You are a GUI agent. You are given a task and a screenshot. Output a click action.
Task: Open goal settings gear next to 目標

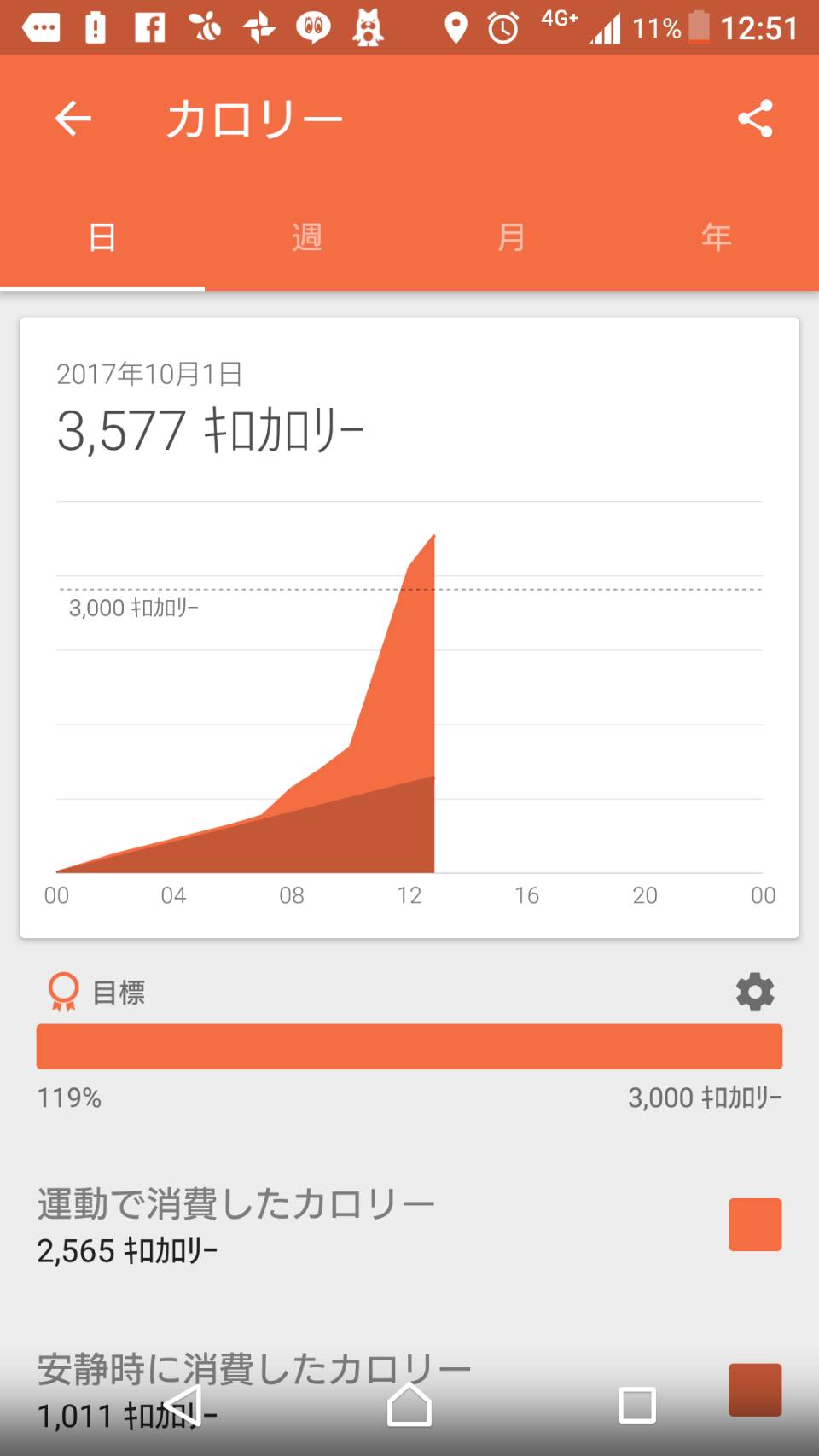(x=755, y=992)
